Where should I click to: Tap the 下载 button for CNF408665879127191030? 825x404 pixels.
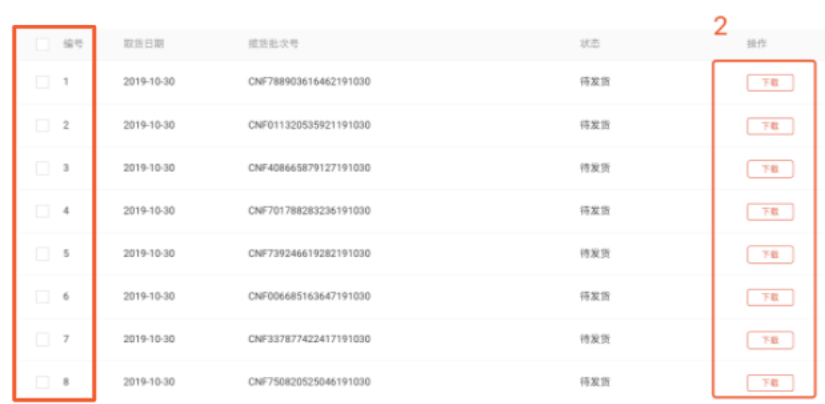click(769, 169)
